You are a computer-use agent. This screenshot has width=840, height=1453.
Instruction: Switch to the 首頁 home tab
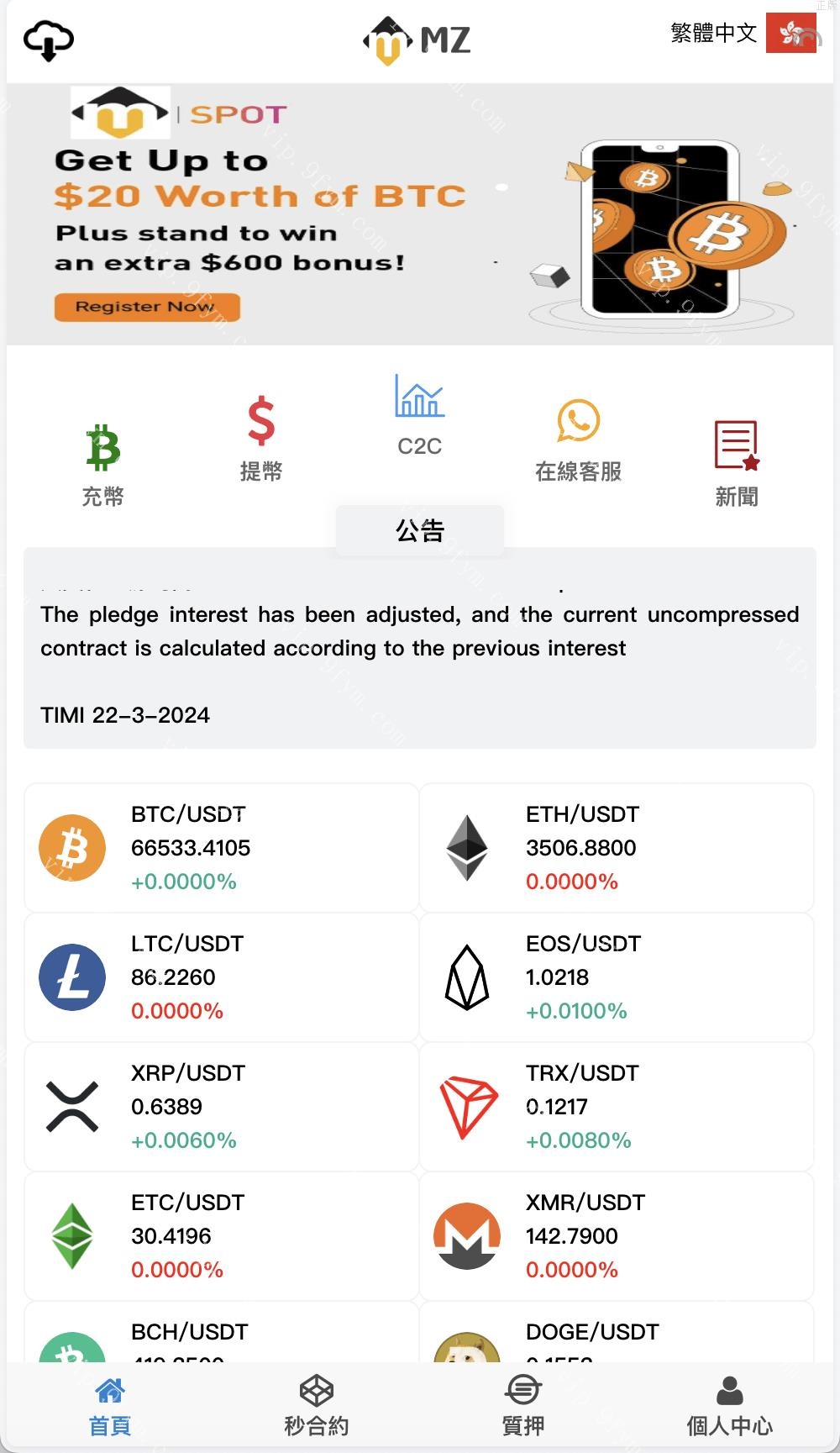110,1407
